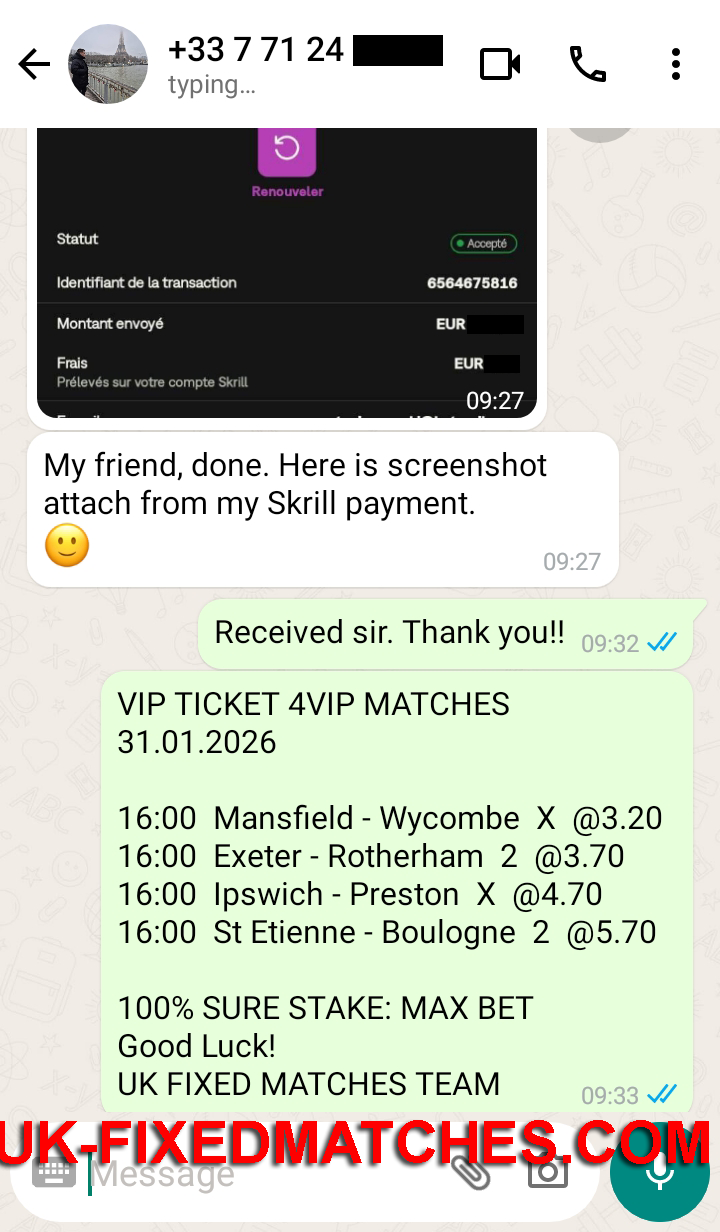Screen dimensions: 720x1232
Task: Tap the back arrow to leave chat
Action: coord(33,62)
